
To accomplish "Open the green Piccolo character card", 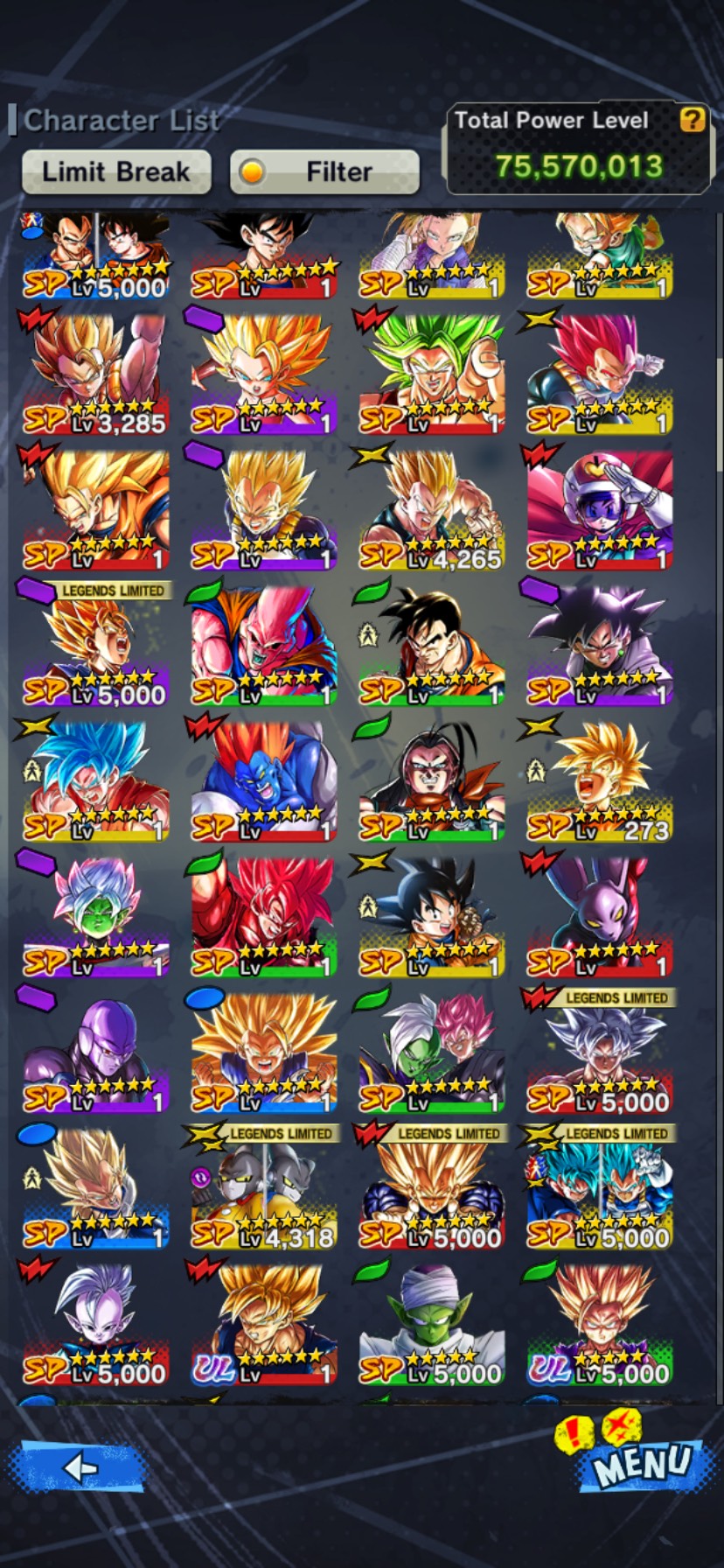I will pyautogui.click(x=430, y=1322).
